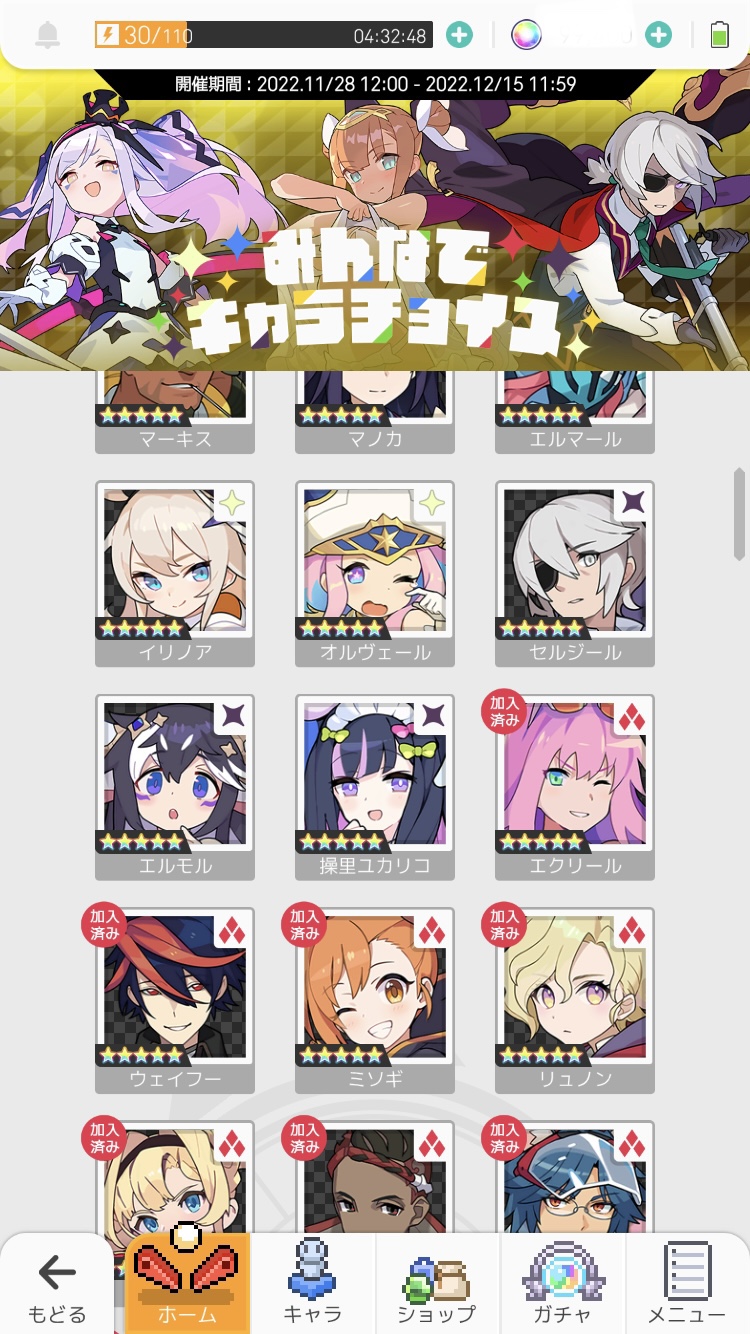Pick the エルモル character card
Viewport: 750px width, 1334px height.
point(175,786)
